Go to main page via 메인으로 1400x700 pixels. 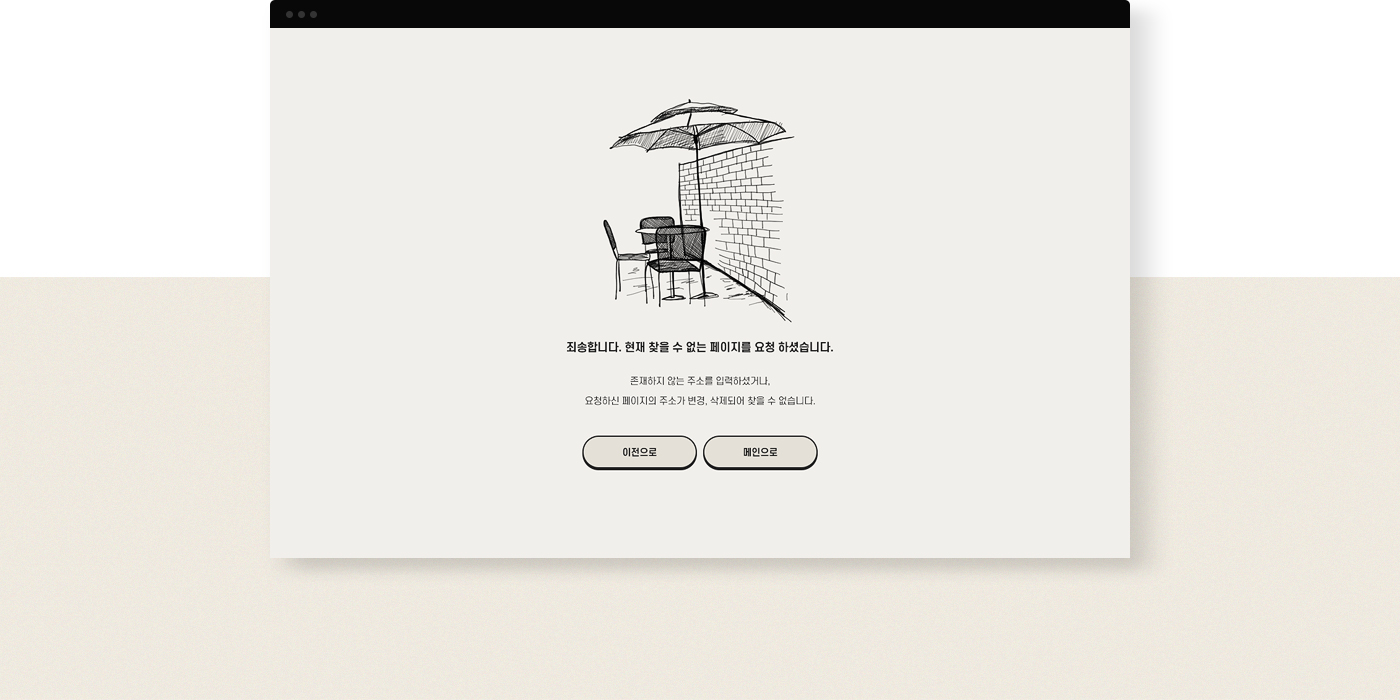760,452
